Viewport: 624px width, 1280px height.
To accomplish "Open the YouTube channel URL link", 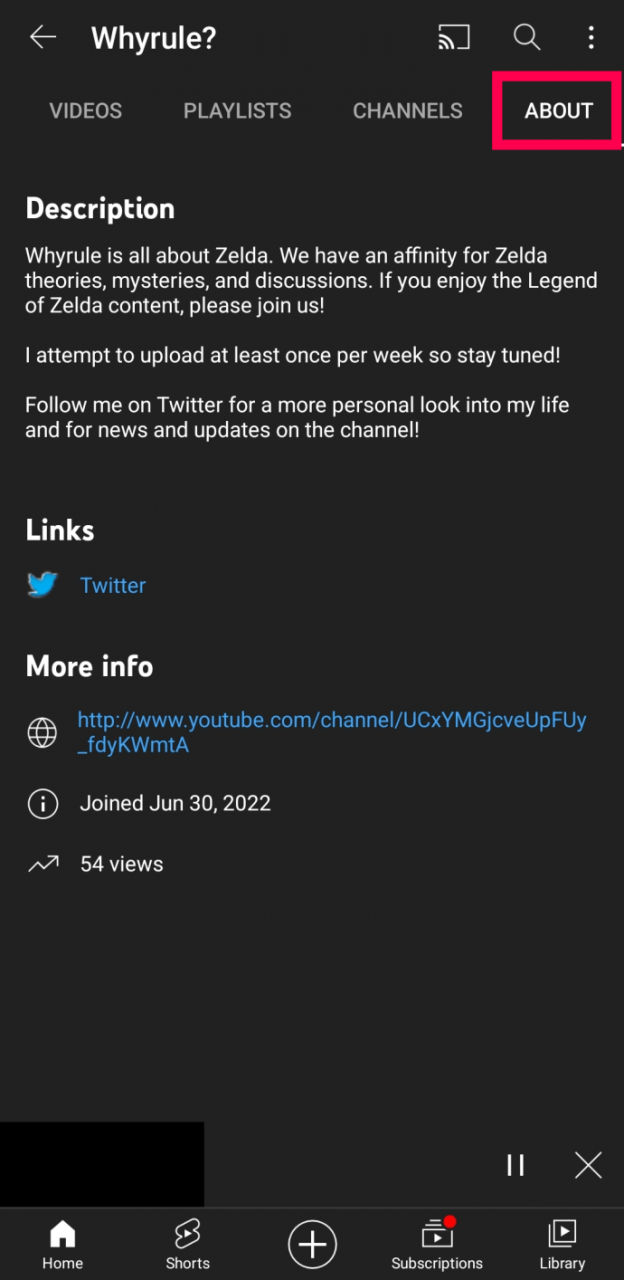I will (x=331, y=732).
